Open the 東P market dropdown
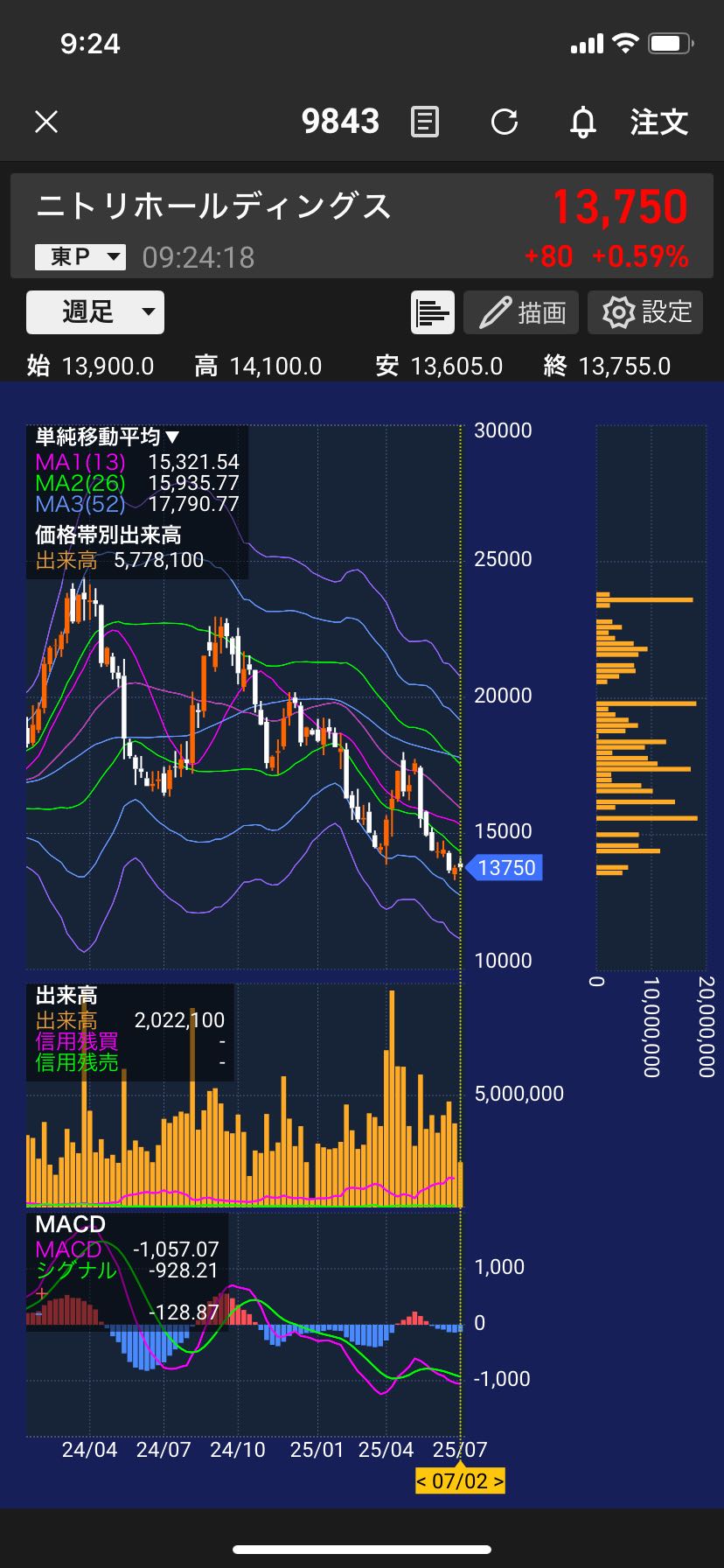724x1568 pixels. tap(80, 256)
